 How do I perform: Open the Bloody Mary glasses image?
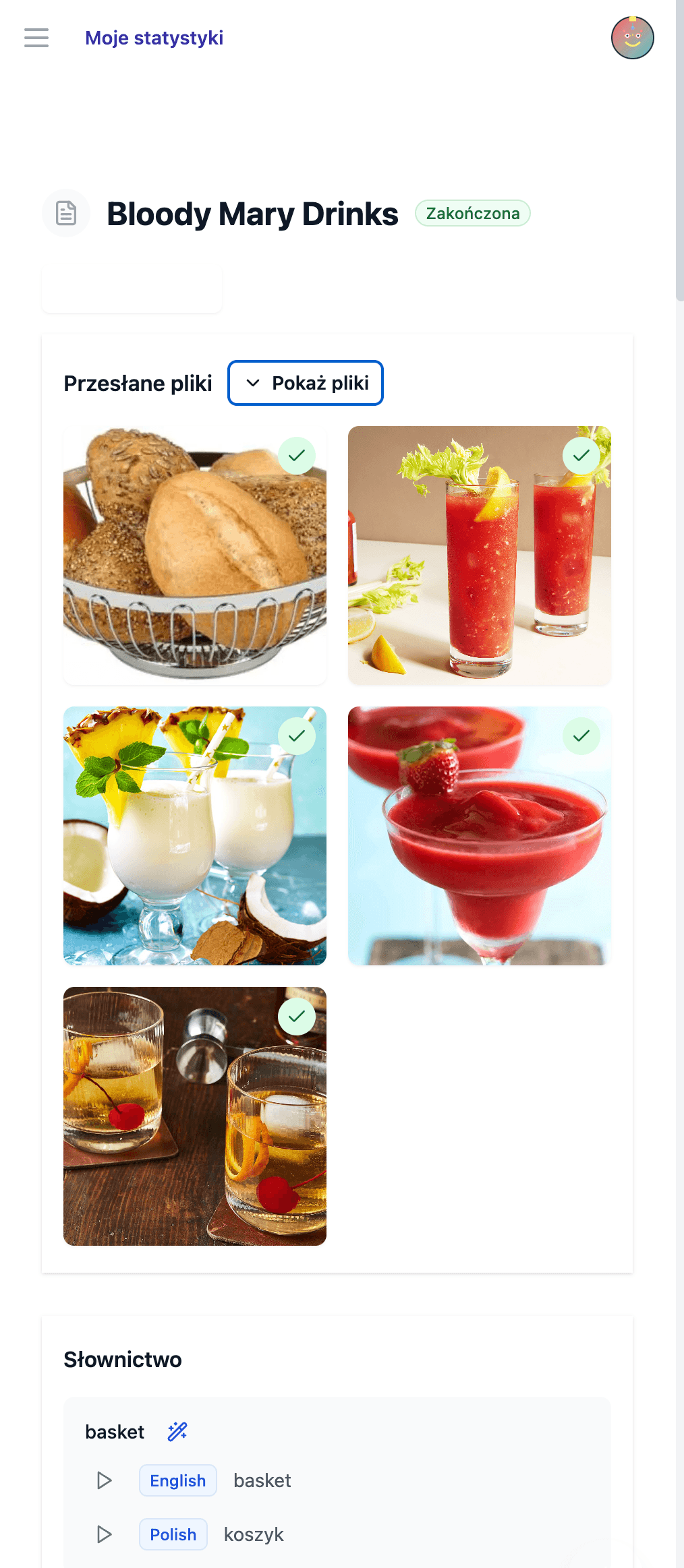point(479,555)
